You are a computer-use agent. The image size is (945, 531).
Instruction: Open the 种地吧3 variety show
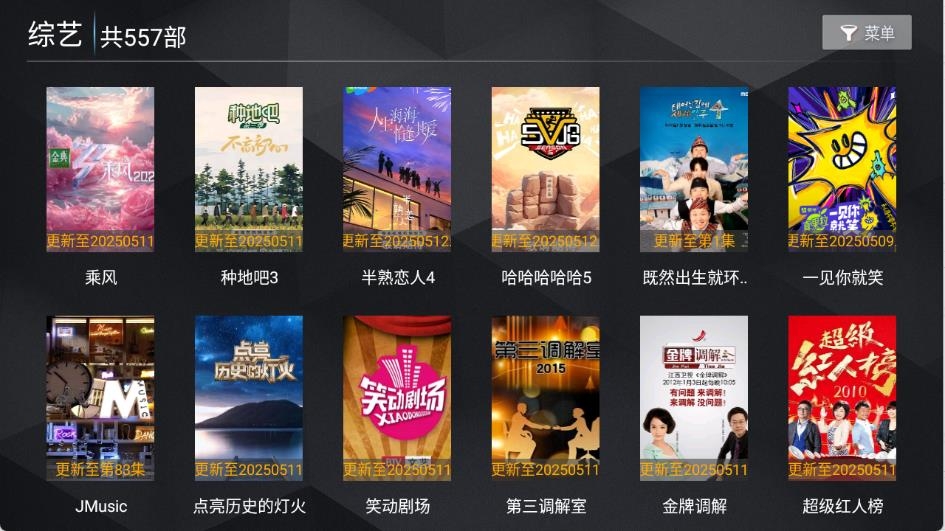click(248, 169)
